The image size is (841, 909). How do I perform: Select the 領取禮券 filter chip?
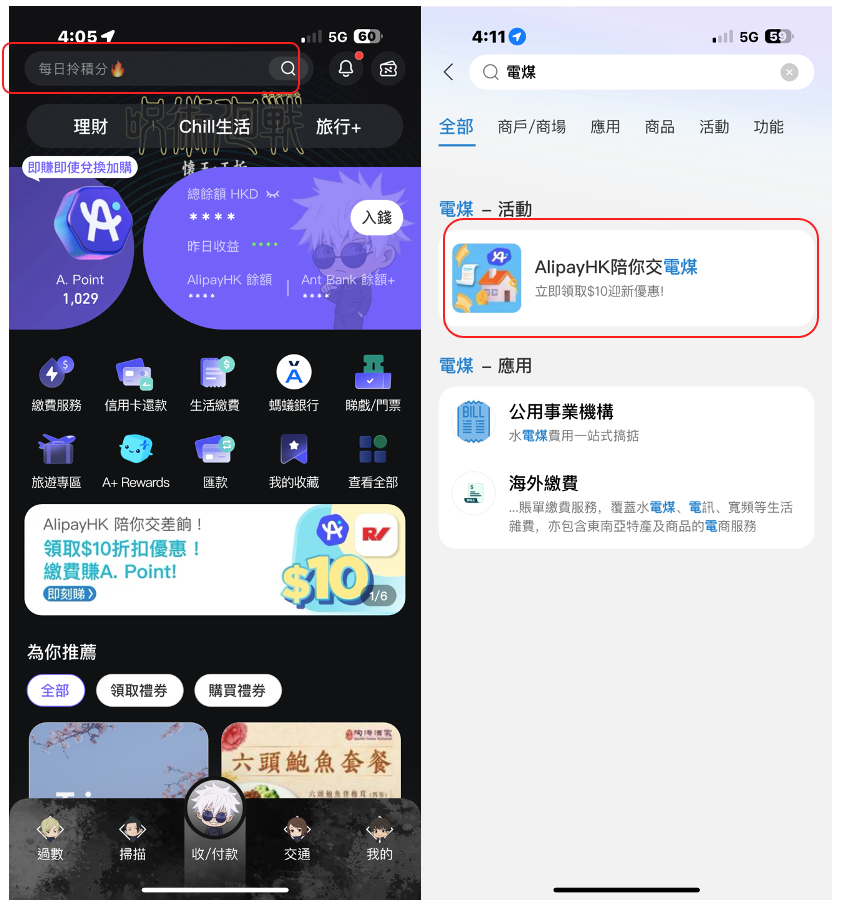click(x=139, y=690)
